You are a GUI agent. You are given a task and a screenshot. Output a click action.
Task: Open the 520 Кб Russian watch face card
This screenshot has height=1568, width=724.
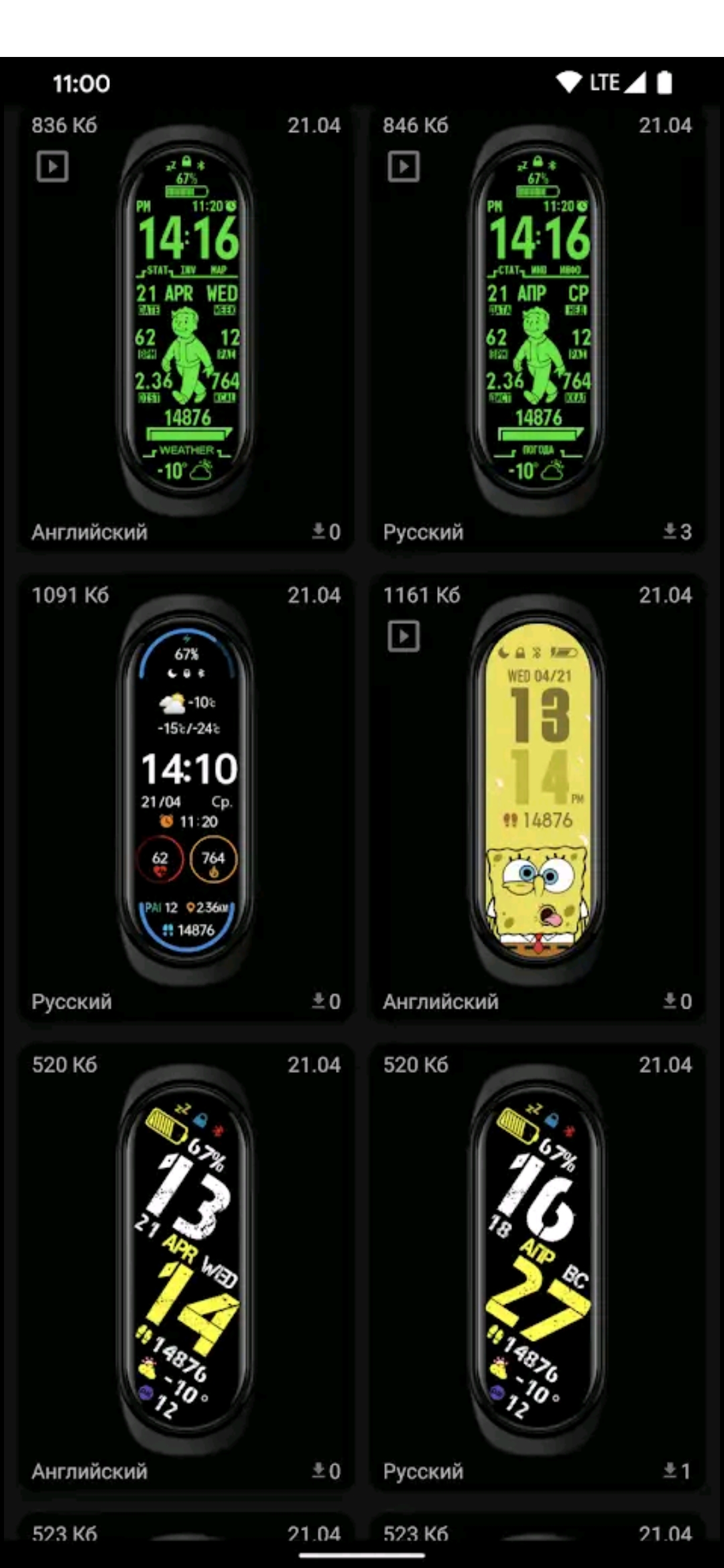[x=538, y=1267]
